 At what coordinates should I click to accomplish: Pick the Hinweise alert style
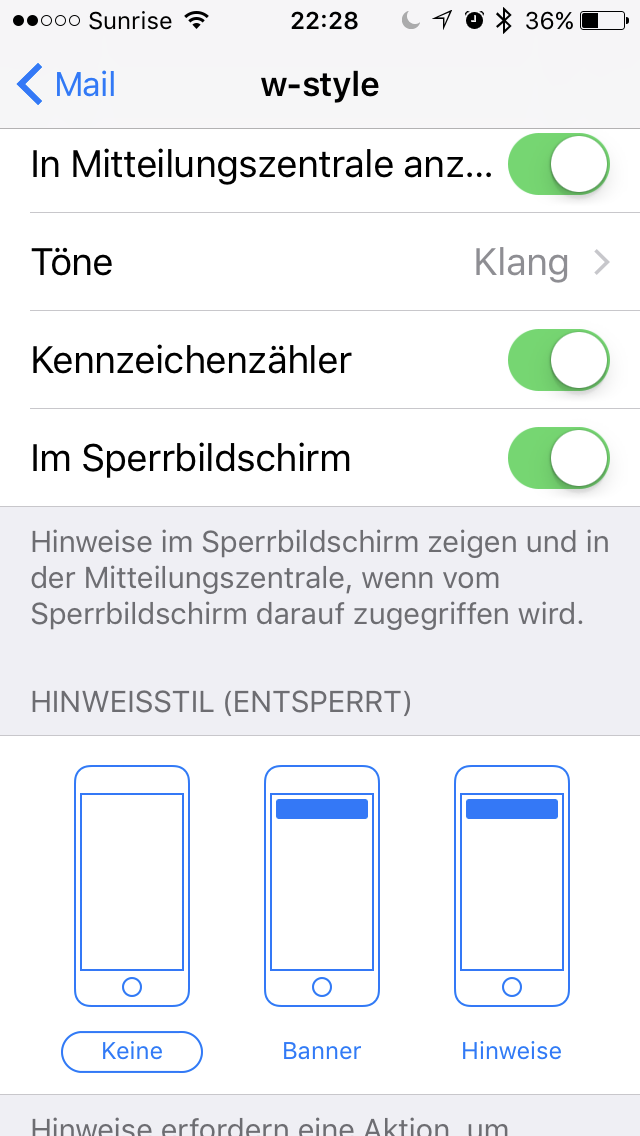511,1050
